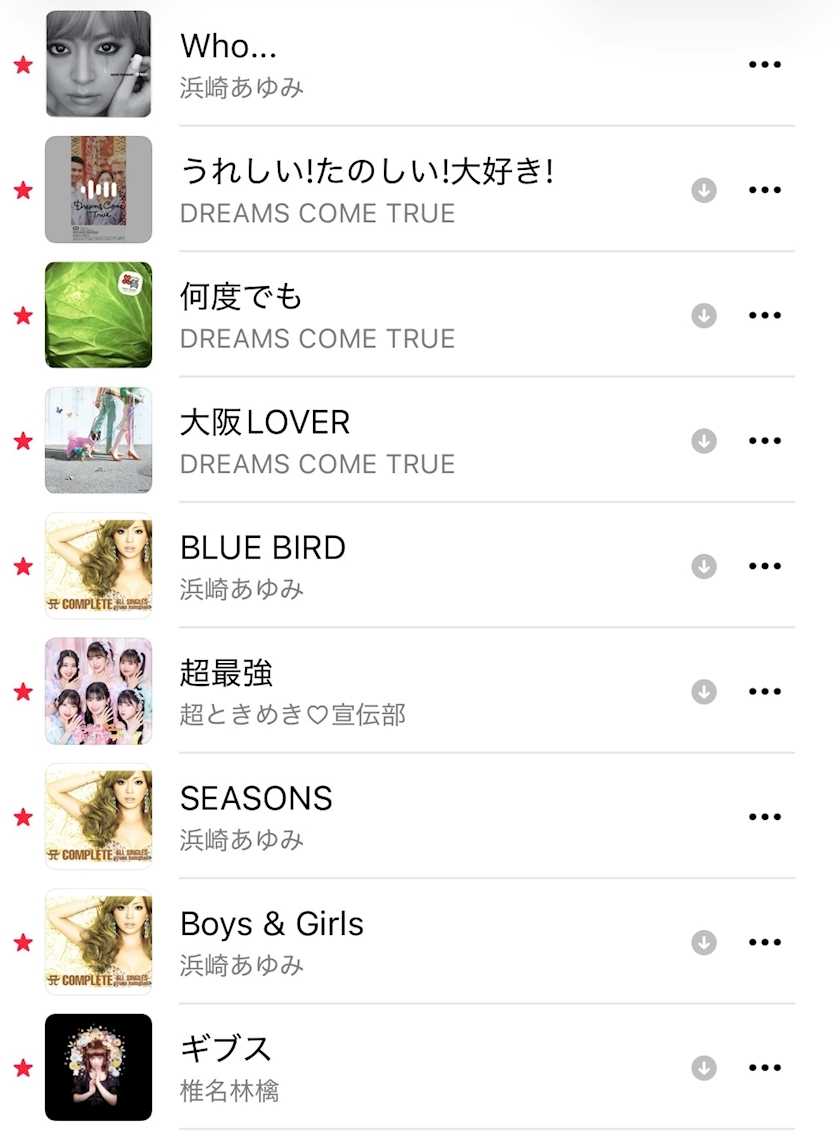The width and height of the screenshot is (840, 1136).
Task: Open more options for うれしい!たのしい!大好き!
Action: tap(764, 190)
